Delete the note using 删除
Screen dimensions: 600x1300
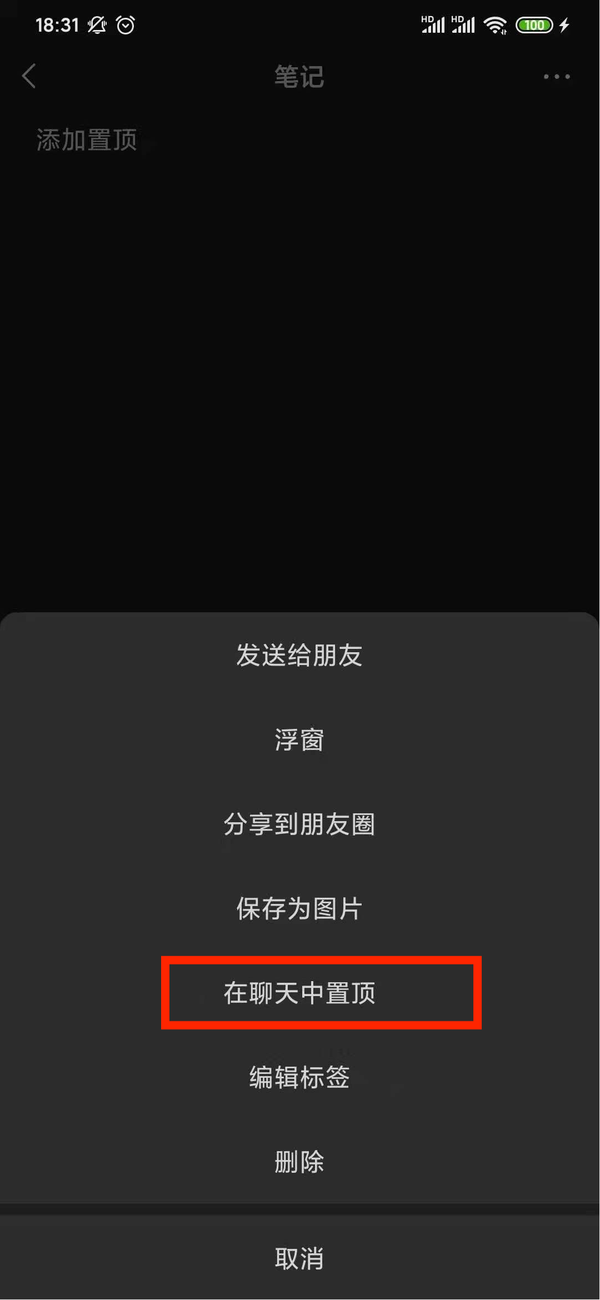(x=299, y=1161)
